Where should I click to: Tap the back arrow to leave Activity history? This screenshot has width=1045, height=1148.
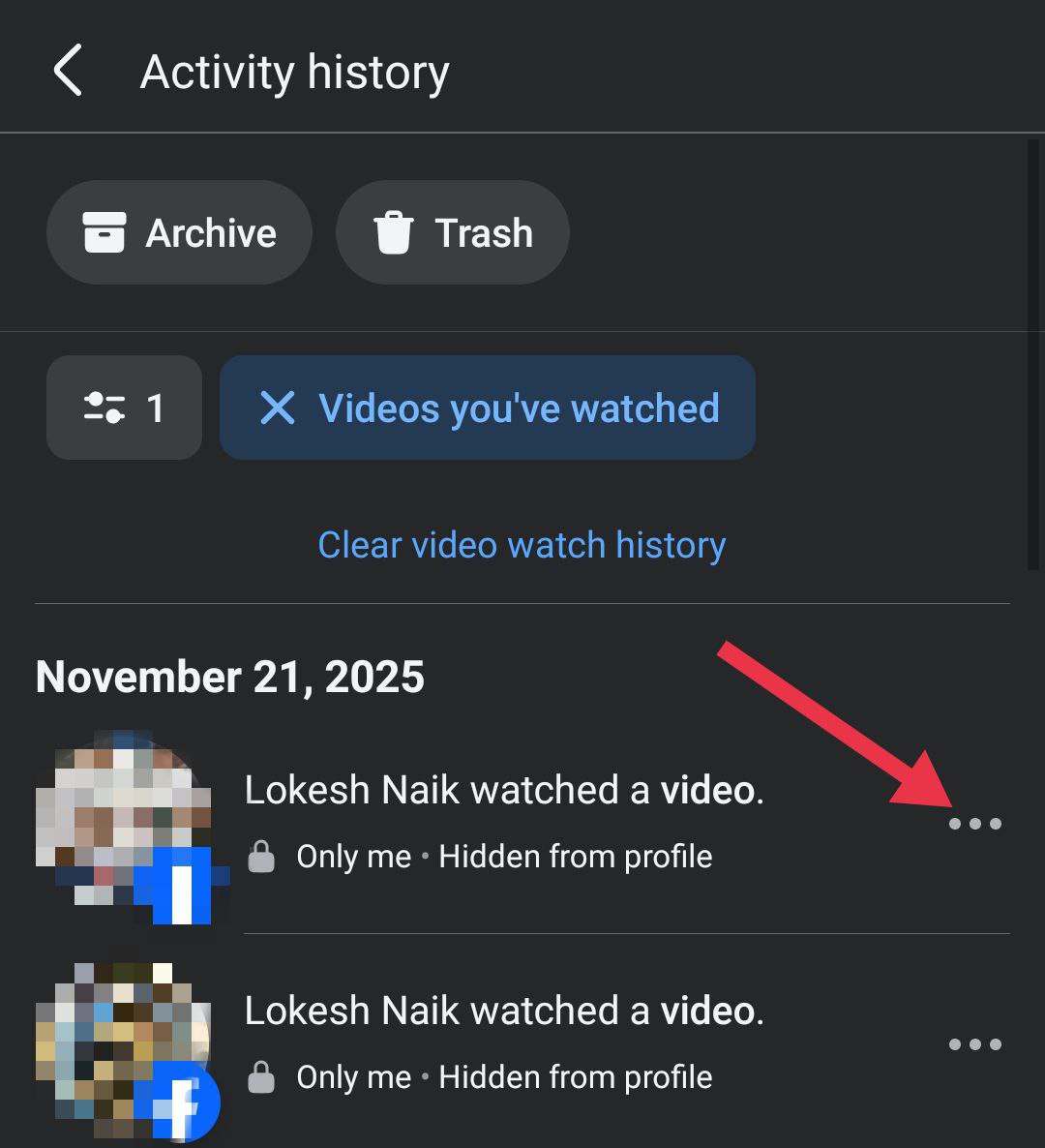click(x=67, y=70)
